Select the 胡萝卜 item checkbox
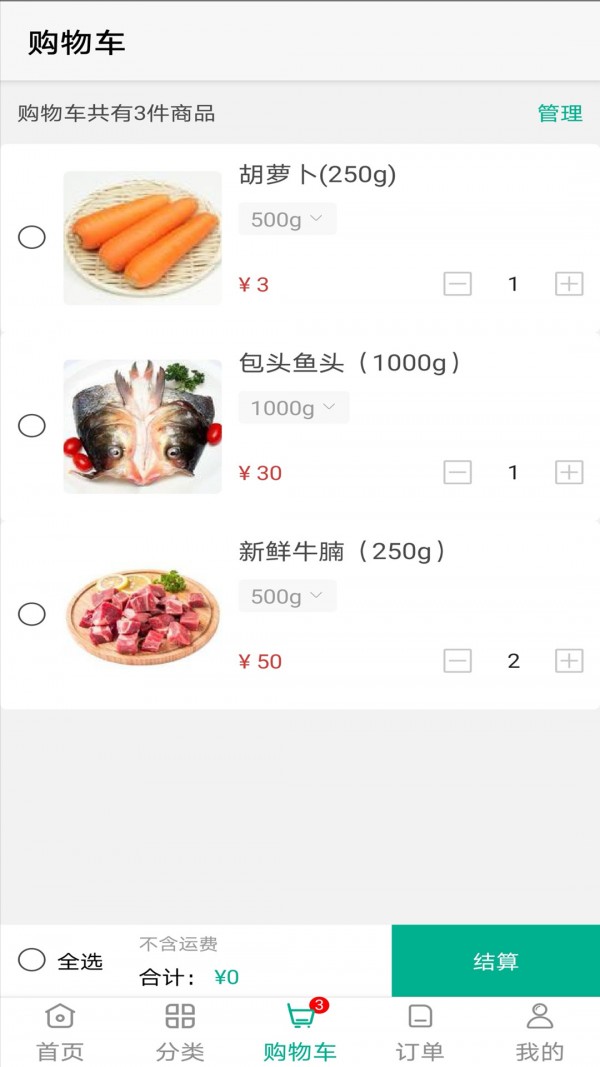The width and height of the screenshot is (600, 1067). point(32,237)
